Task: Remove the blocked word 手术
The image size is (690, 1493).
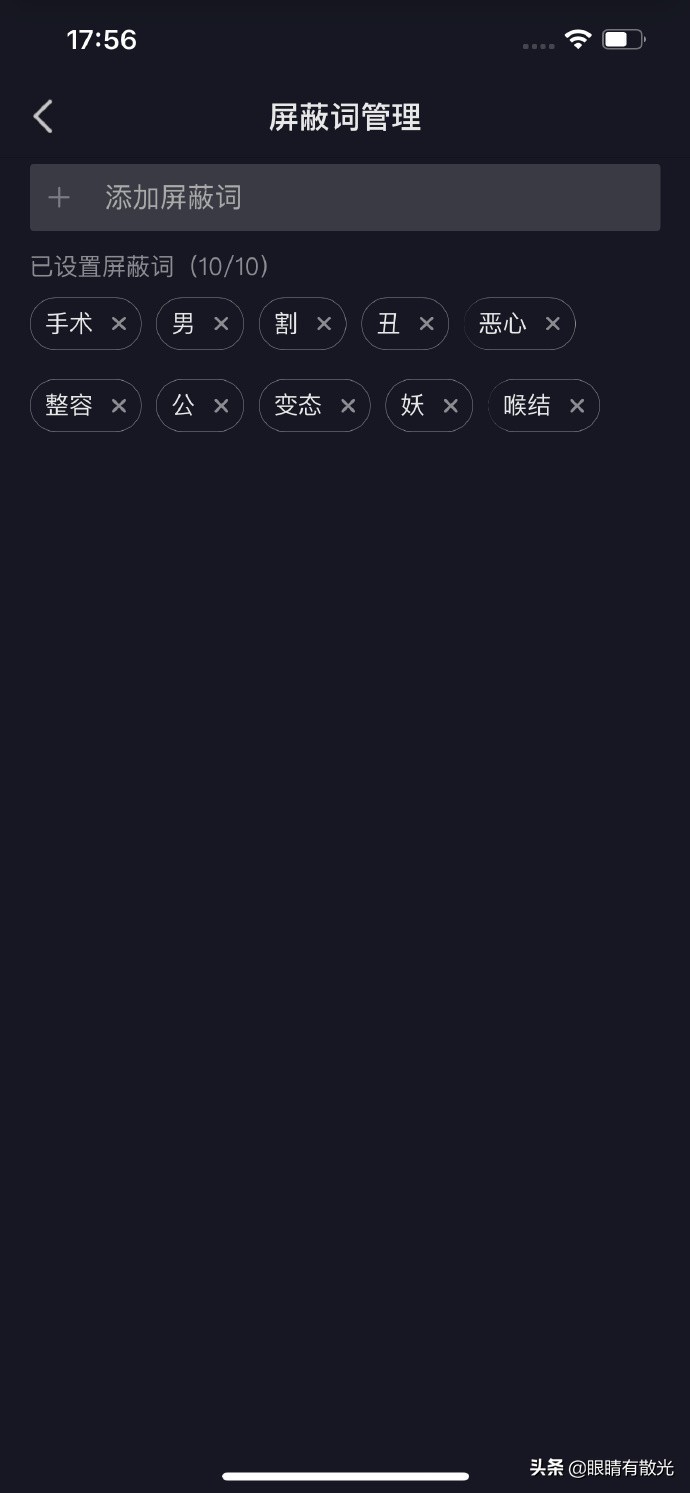Action: (x=119, y=324)
